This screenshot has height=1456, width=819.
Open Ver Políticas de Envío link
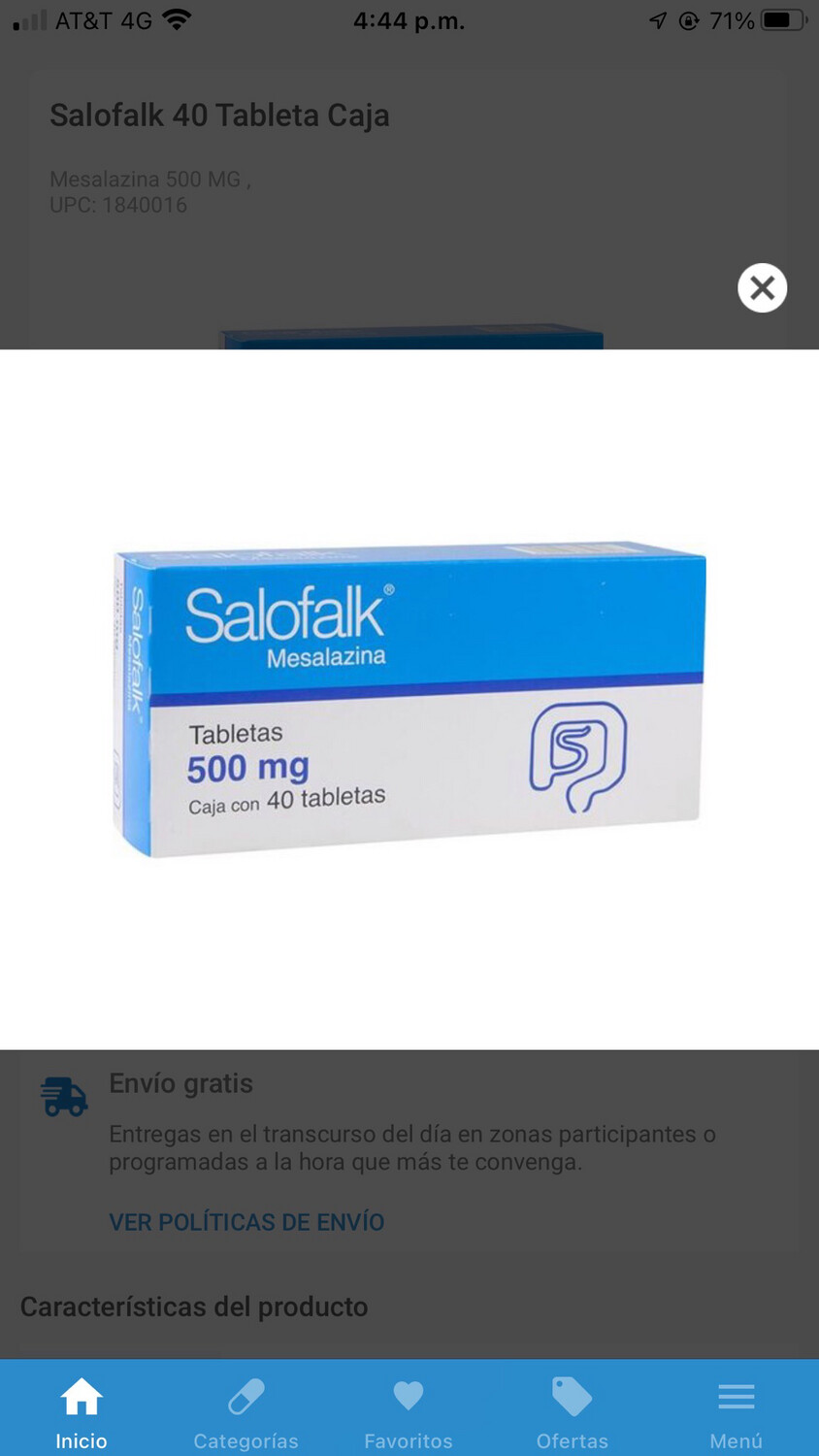point(246,1222)
